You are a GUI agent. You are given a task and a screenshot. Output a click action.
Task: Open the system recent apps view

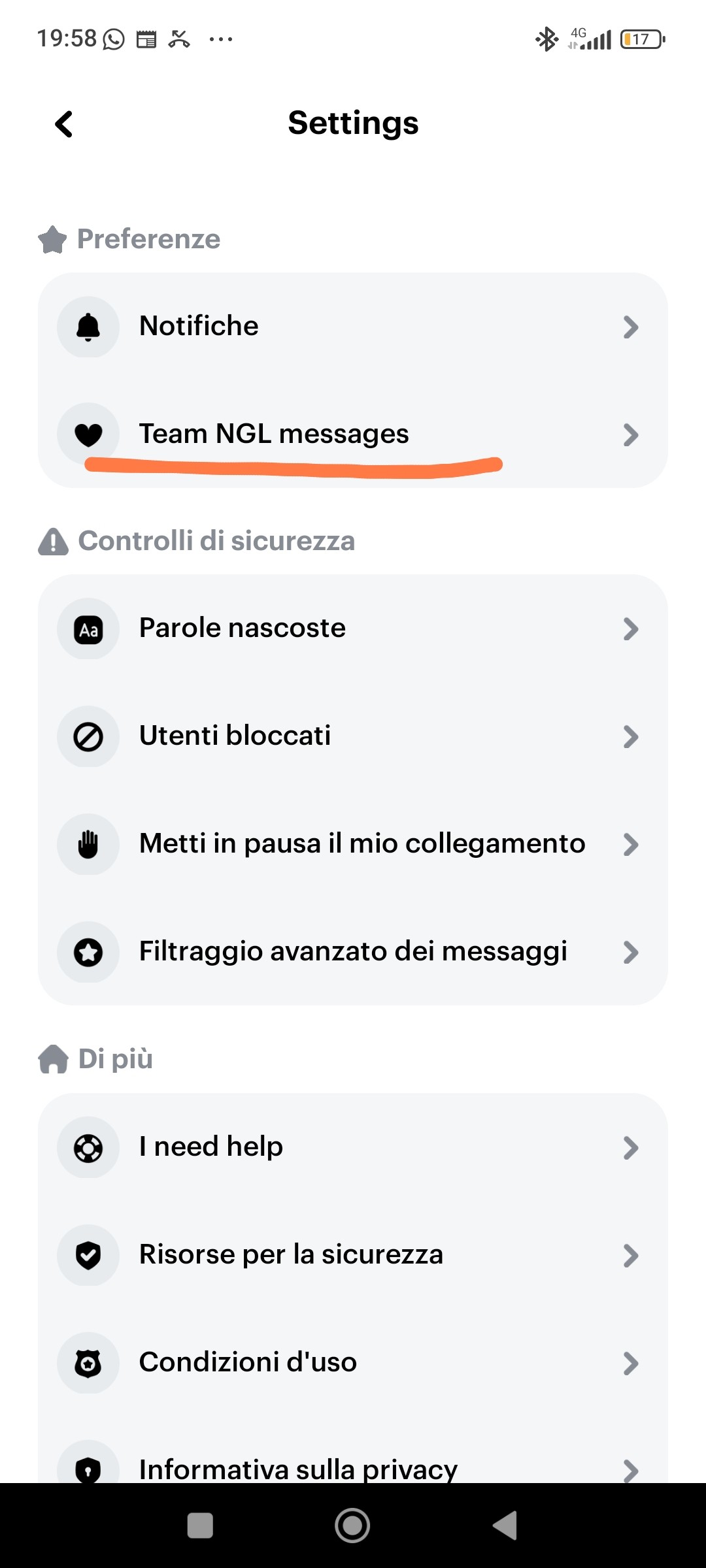(x=200, y=1526)
